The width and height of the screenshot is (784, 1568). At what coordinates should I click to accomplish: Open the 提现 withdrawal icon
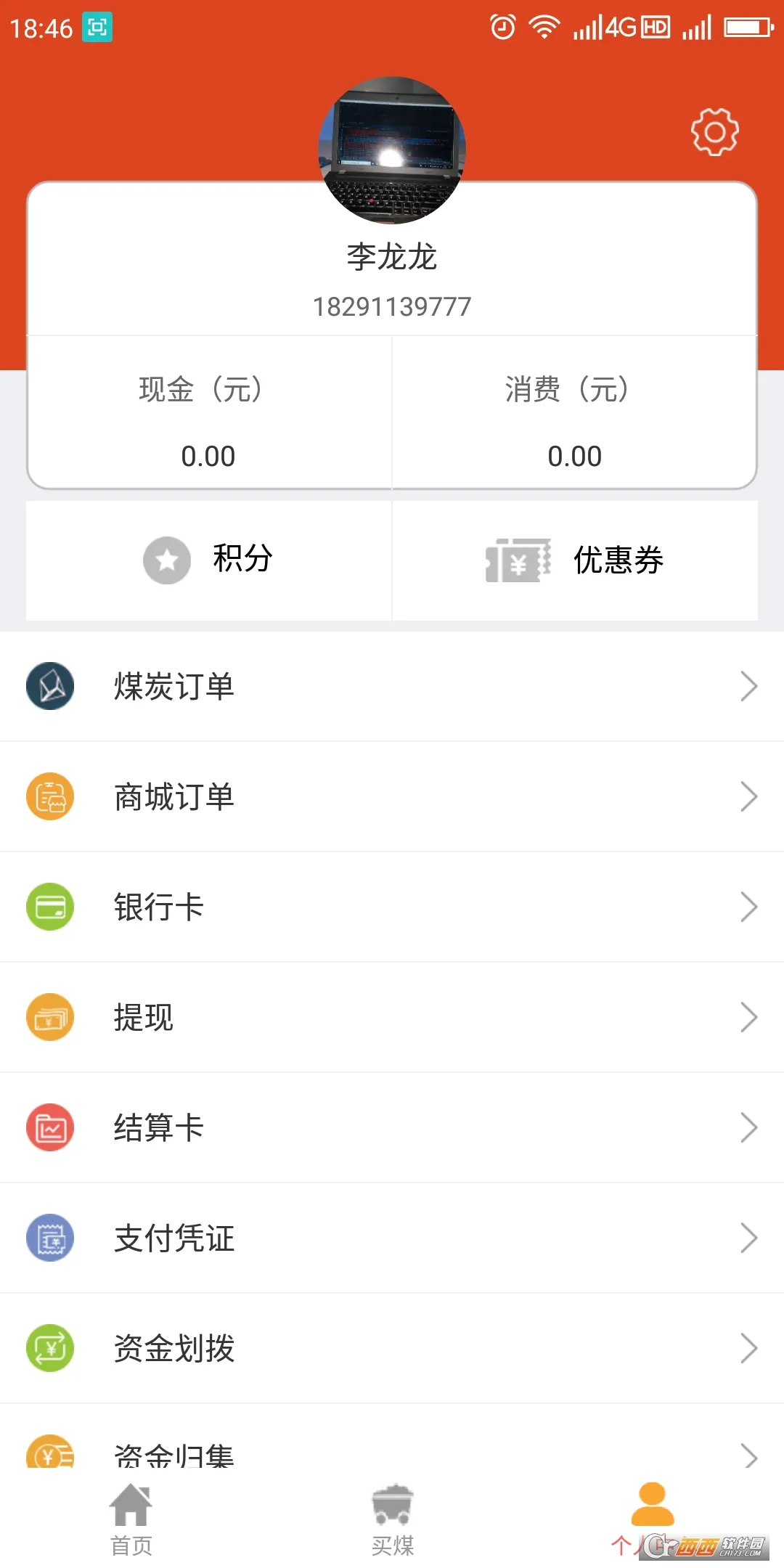pos(50,1017)
